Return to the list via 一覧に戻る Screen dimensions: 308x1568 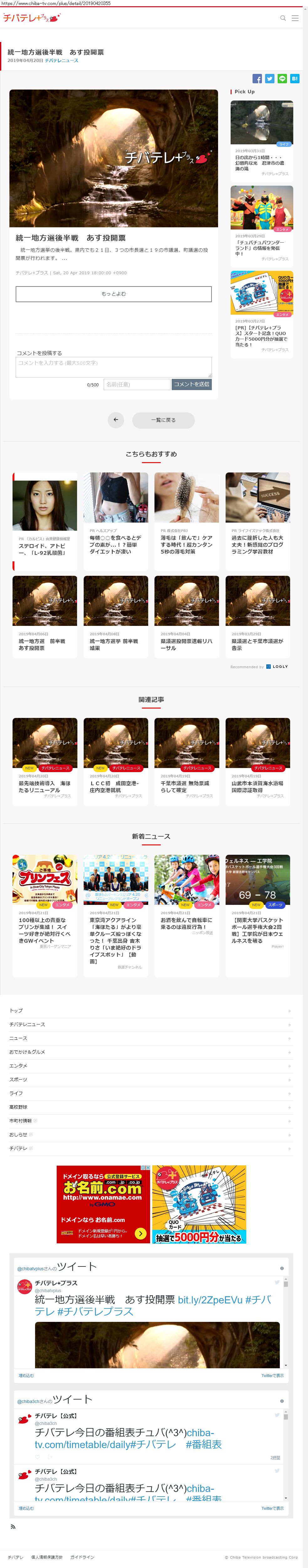[x=163, y=420]
